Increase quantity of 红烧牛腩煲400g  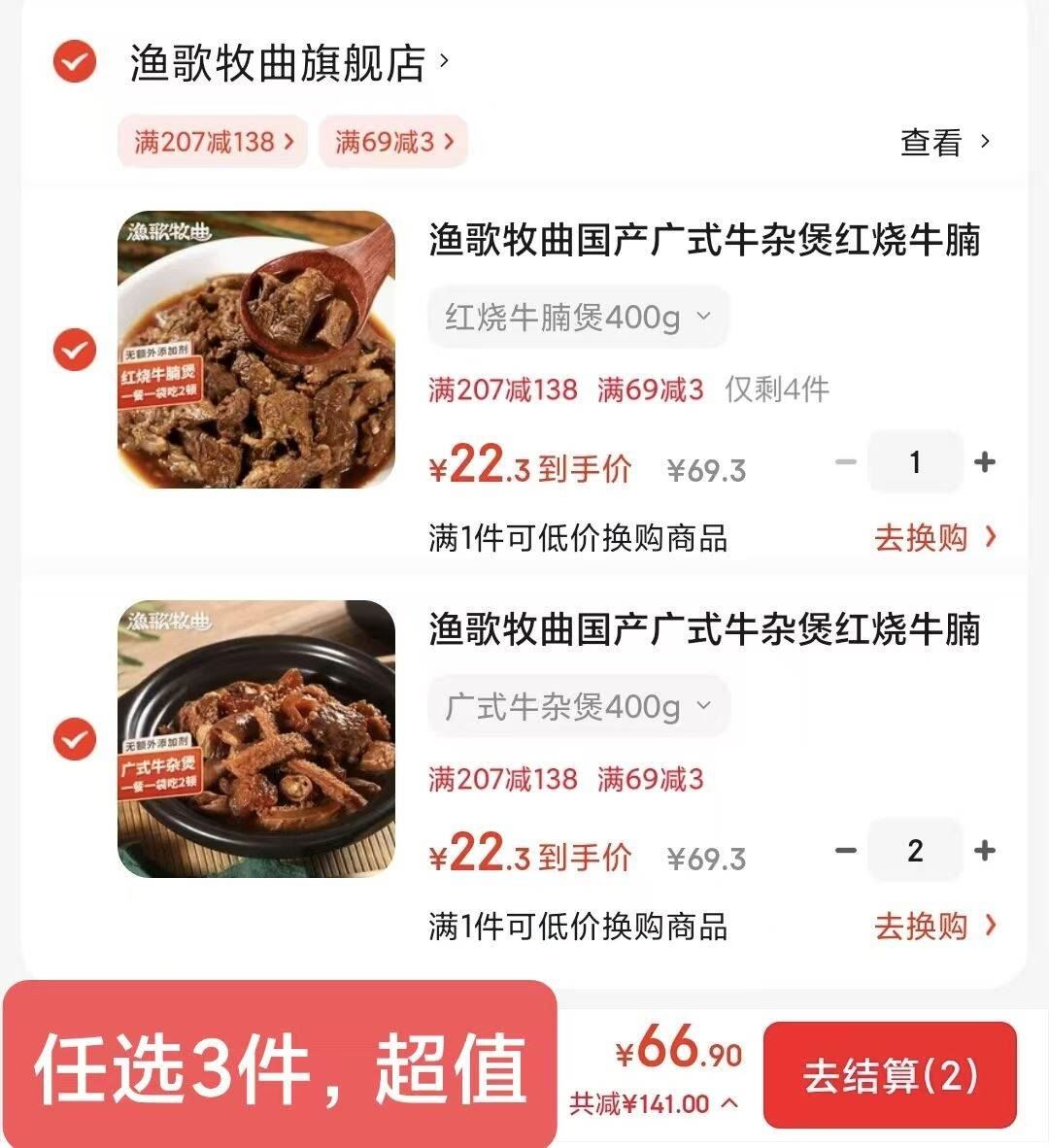pos(985,462)
